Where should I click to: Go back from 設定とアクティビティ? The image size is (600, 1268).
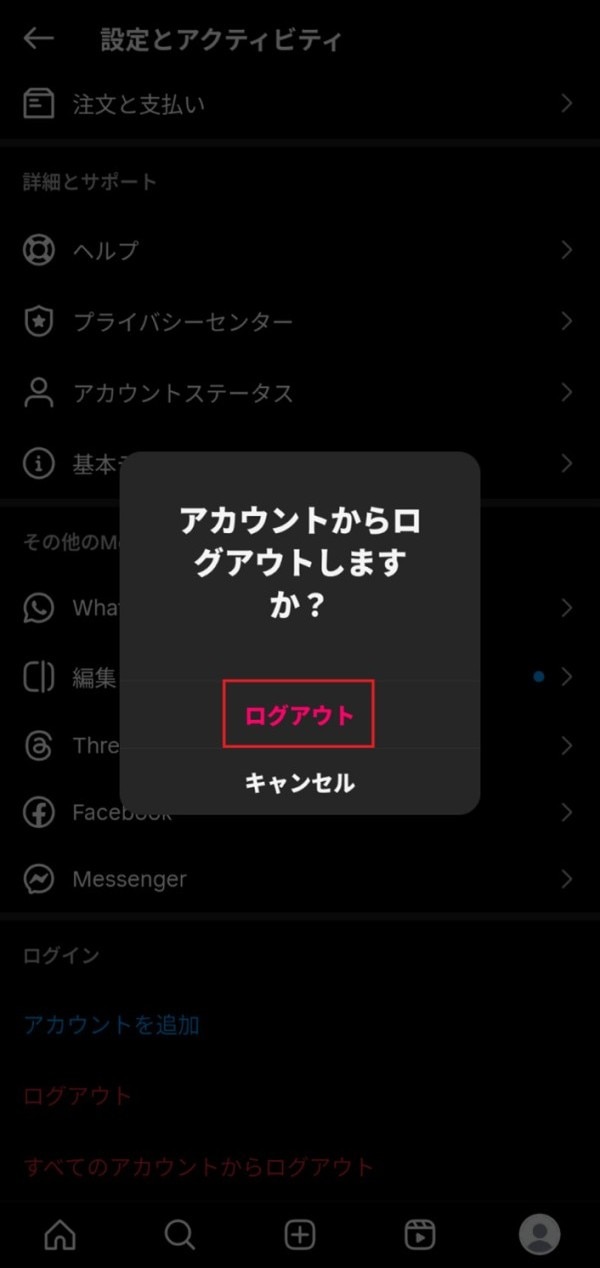[39, 39]
